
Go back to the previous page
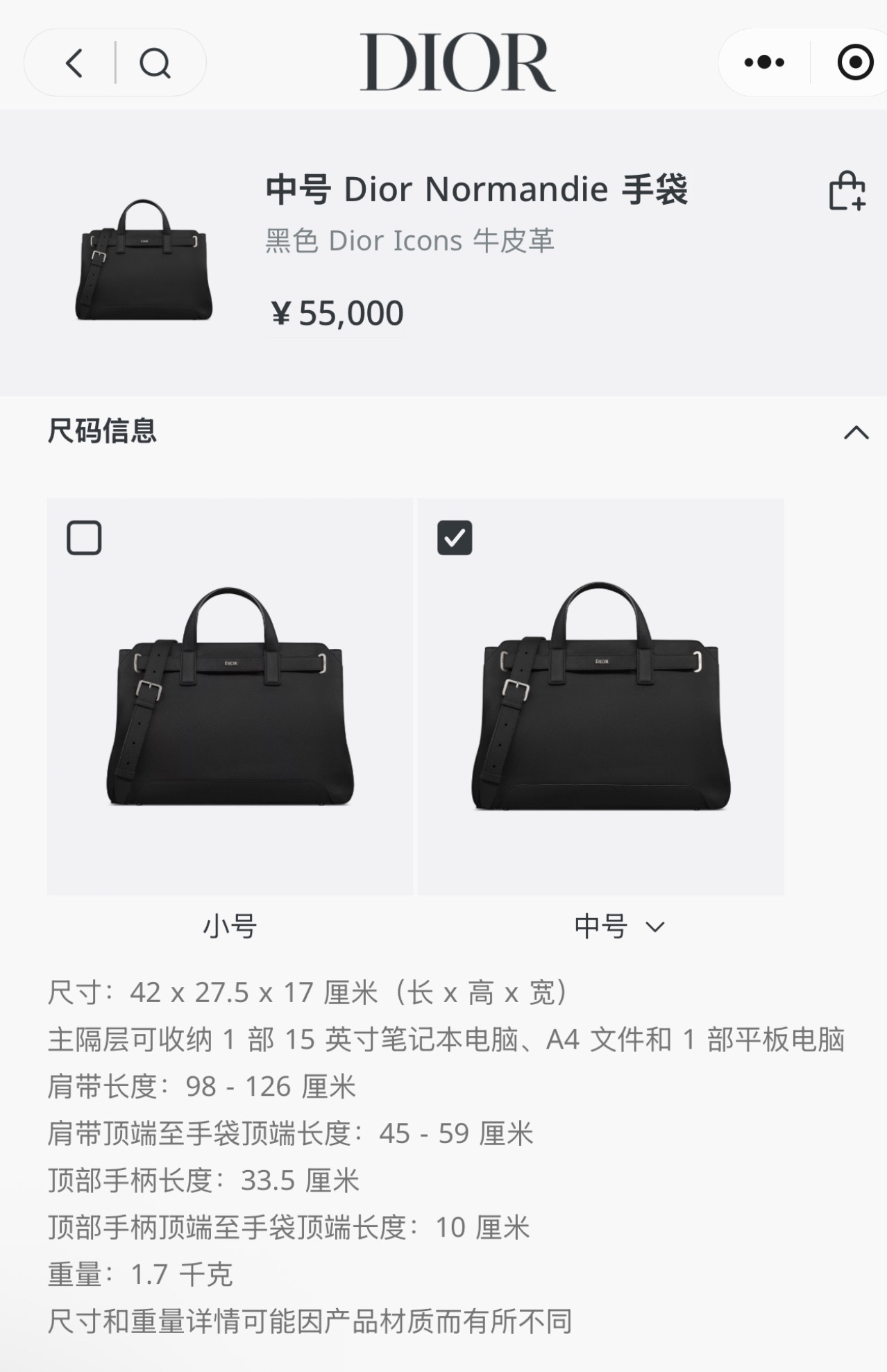(74, 63)
